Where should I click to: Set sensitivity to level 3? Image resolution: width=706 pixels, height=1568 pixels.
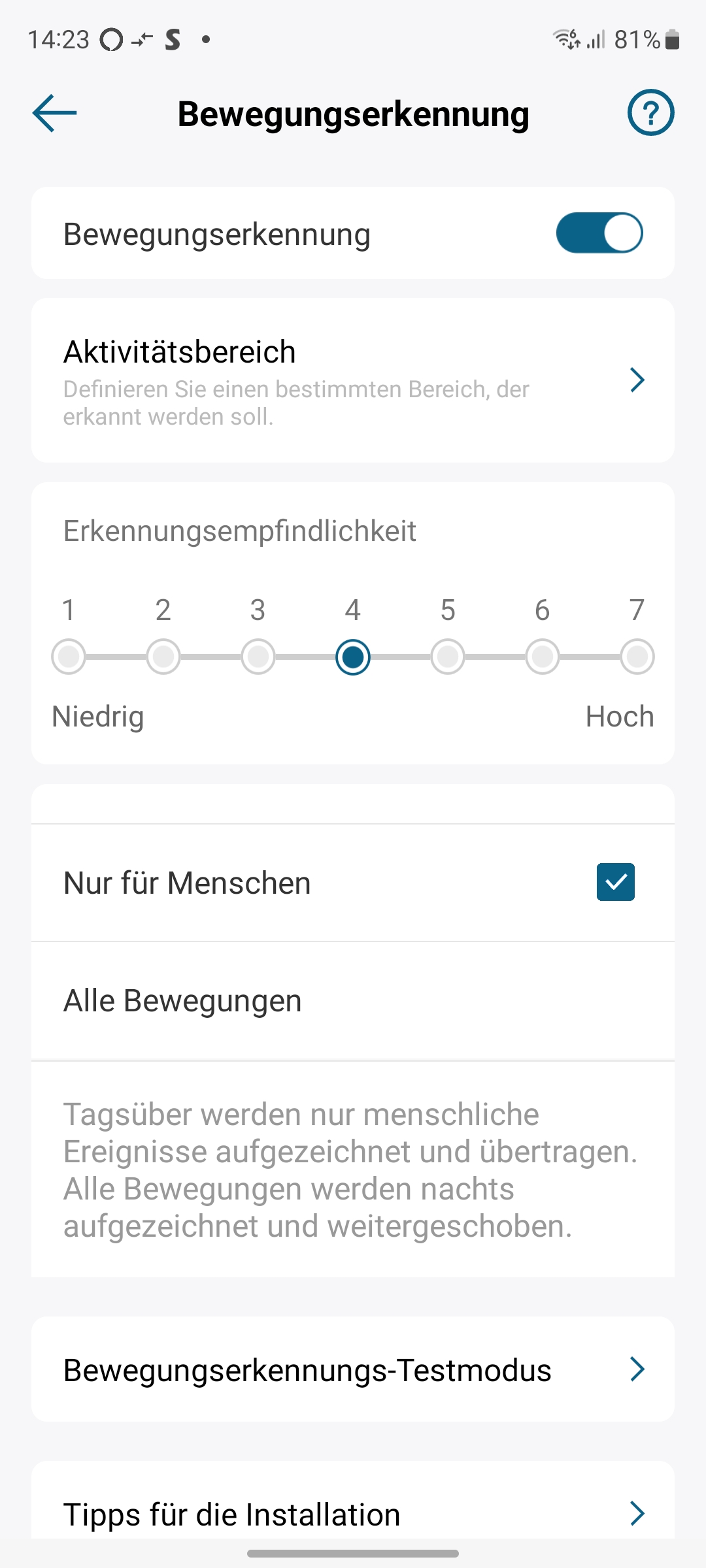click(x=258, y=657)
